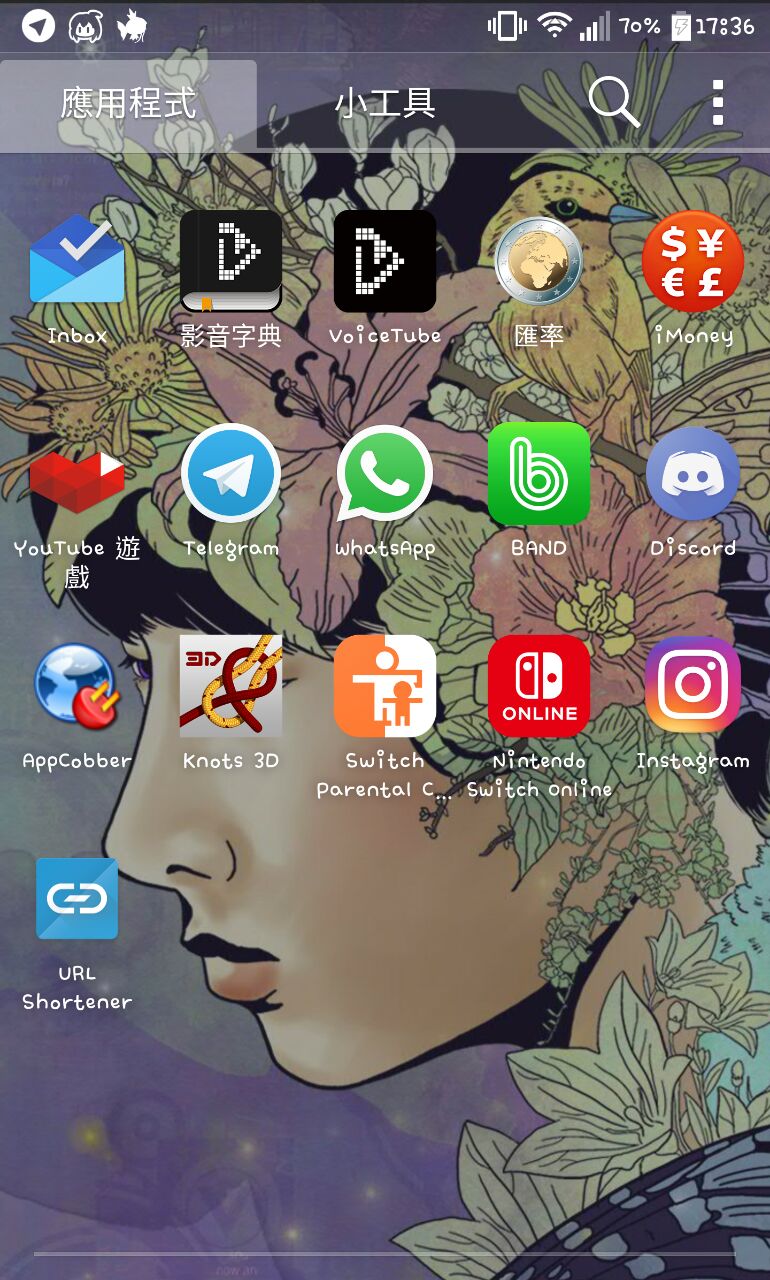Image resolution: width=770 pixels, height=1280 pixels.
Task: Open URL Shortener app
Action: pyautogui.click(x=77, y=898)
